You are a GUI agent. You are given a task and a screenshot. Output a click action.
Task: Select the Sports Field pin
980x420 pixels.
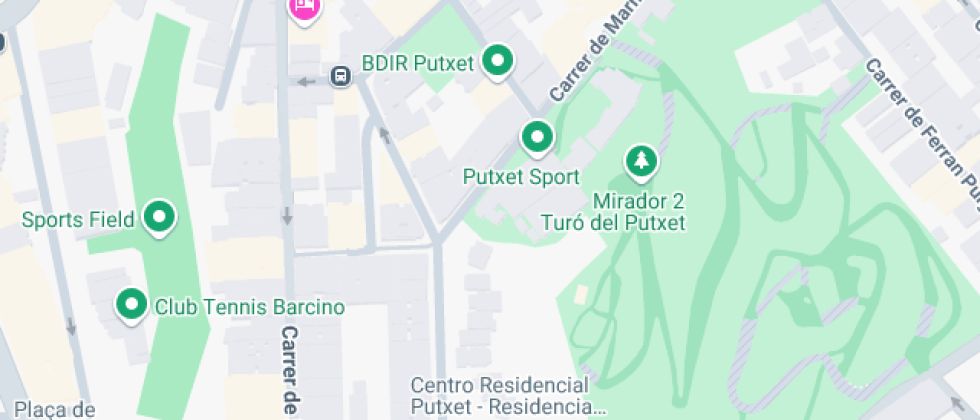tap(158, 217)
